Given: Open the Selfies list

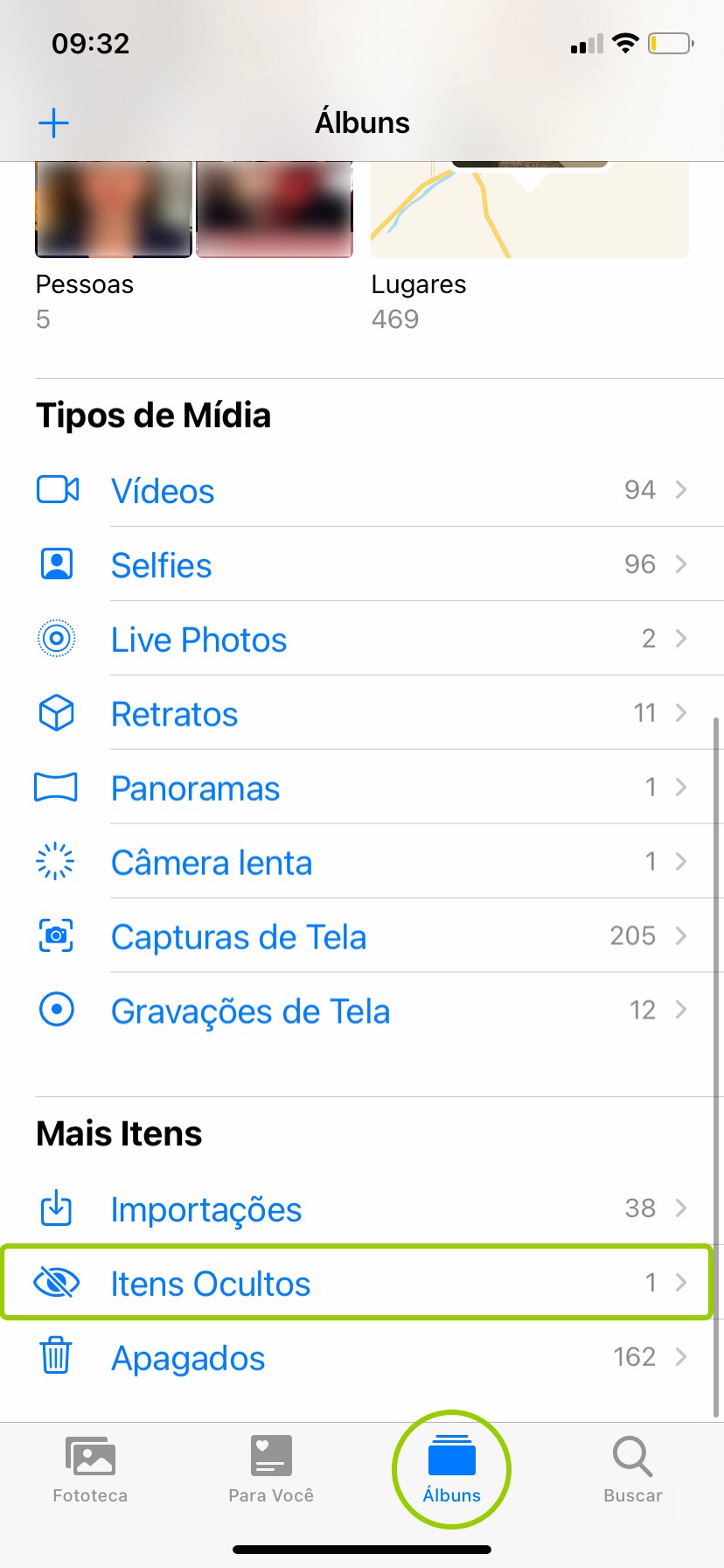Looking at the screenshot, I should click(161, 565).
